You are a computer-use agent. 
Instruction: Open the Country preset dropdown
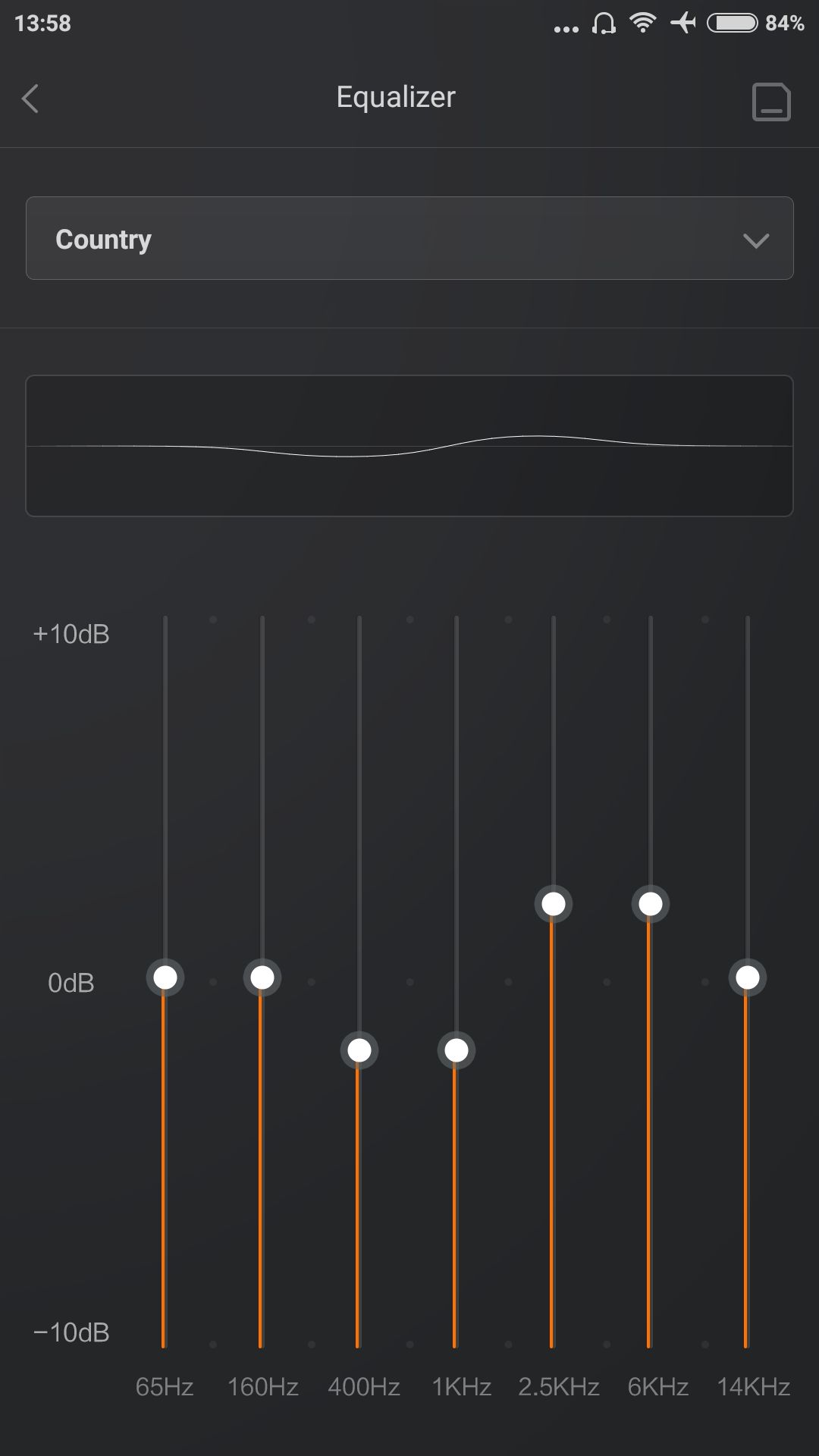[x=409, y=238]
